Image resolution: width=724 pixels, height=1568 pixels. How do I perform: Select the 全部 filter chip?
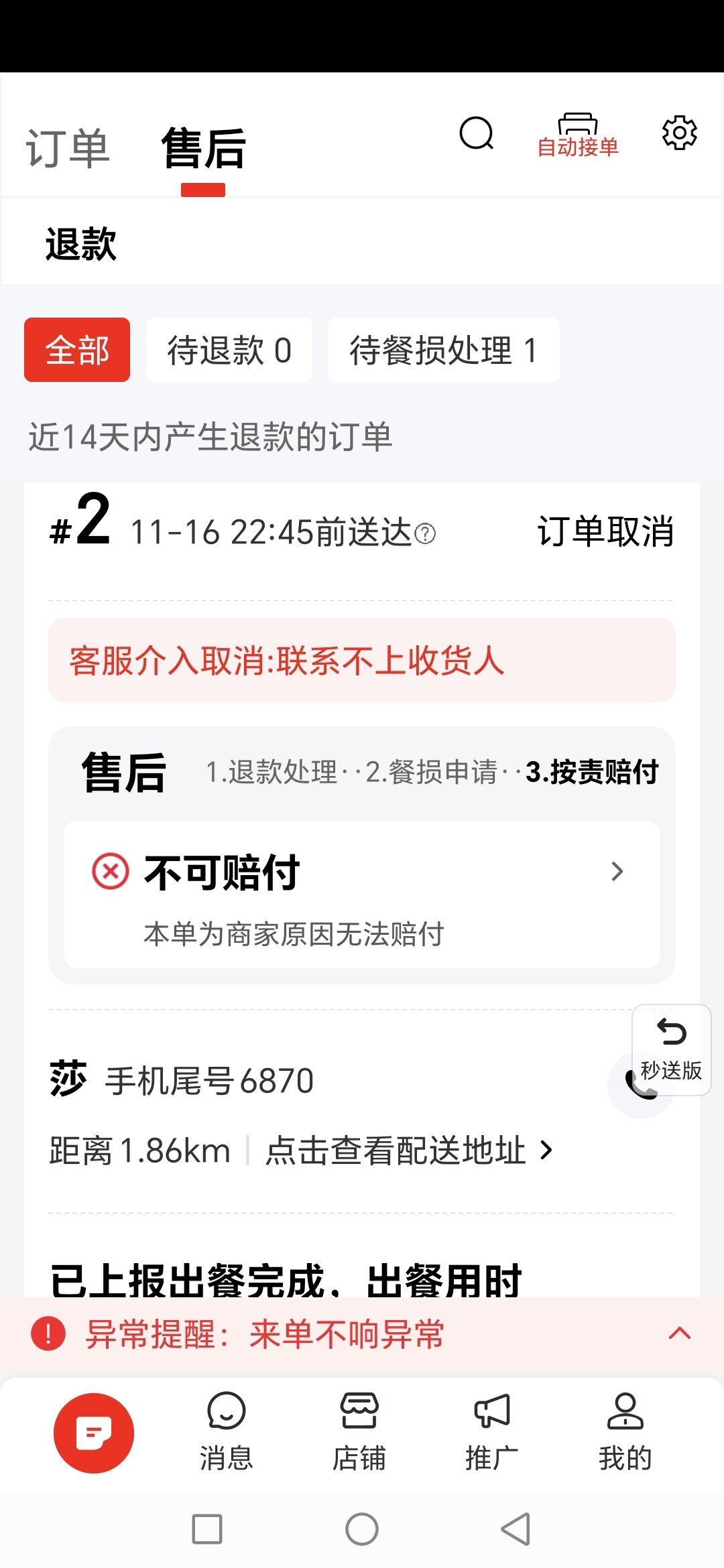(77, 350)
